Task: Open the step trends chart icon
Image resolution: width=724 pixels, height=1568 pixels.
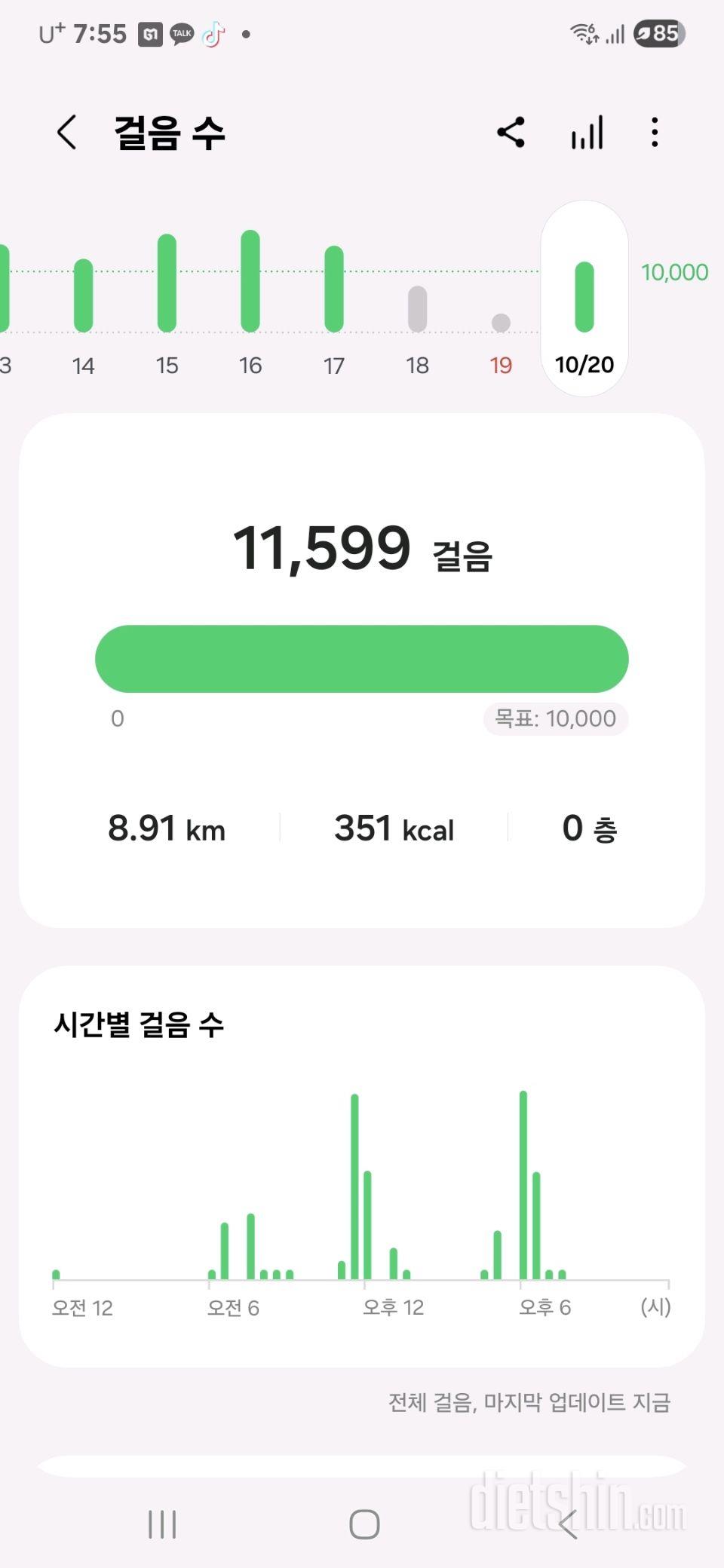Action: point(587,133)
